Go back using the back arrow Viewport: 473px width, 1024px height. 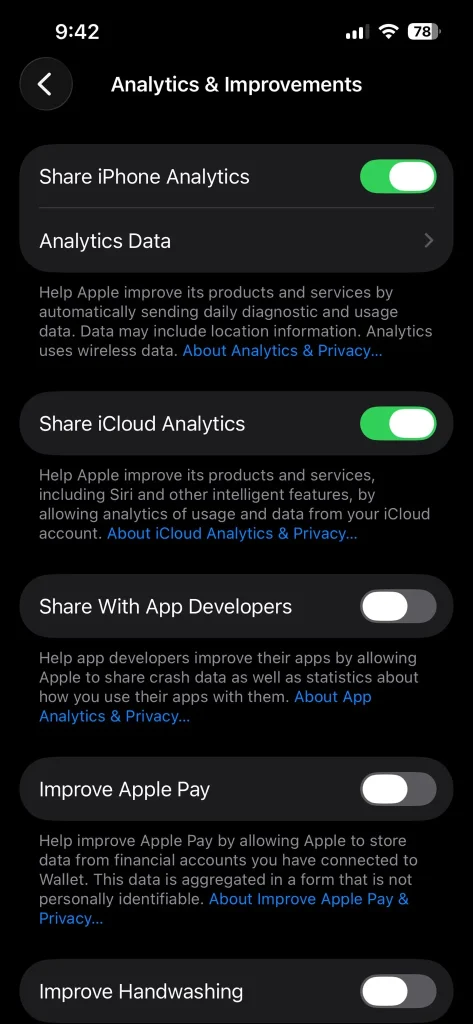46,84
